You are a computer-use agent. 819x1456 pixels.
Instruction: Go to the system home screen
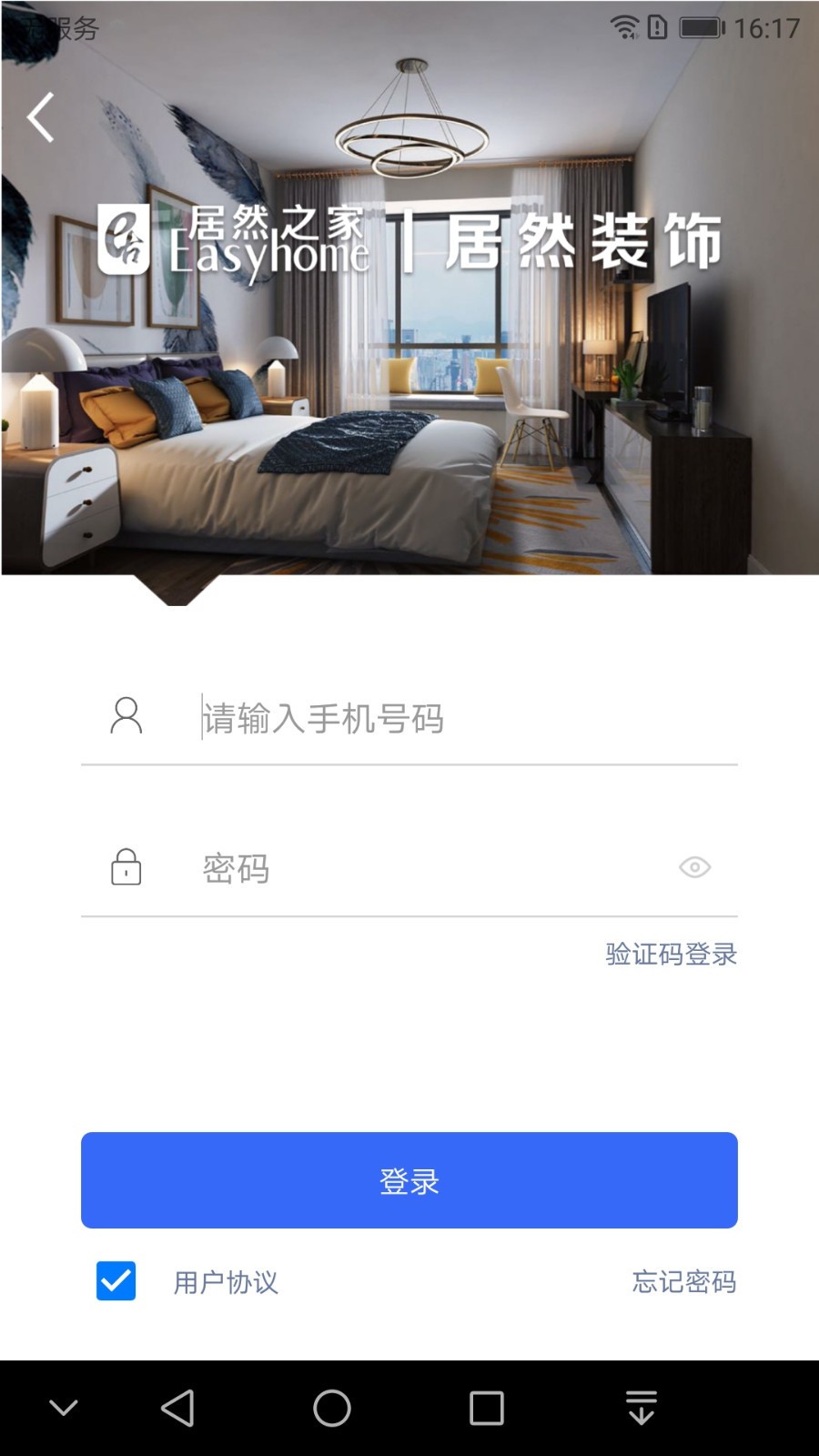click(332, 1408)
